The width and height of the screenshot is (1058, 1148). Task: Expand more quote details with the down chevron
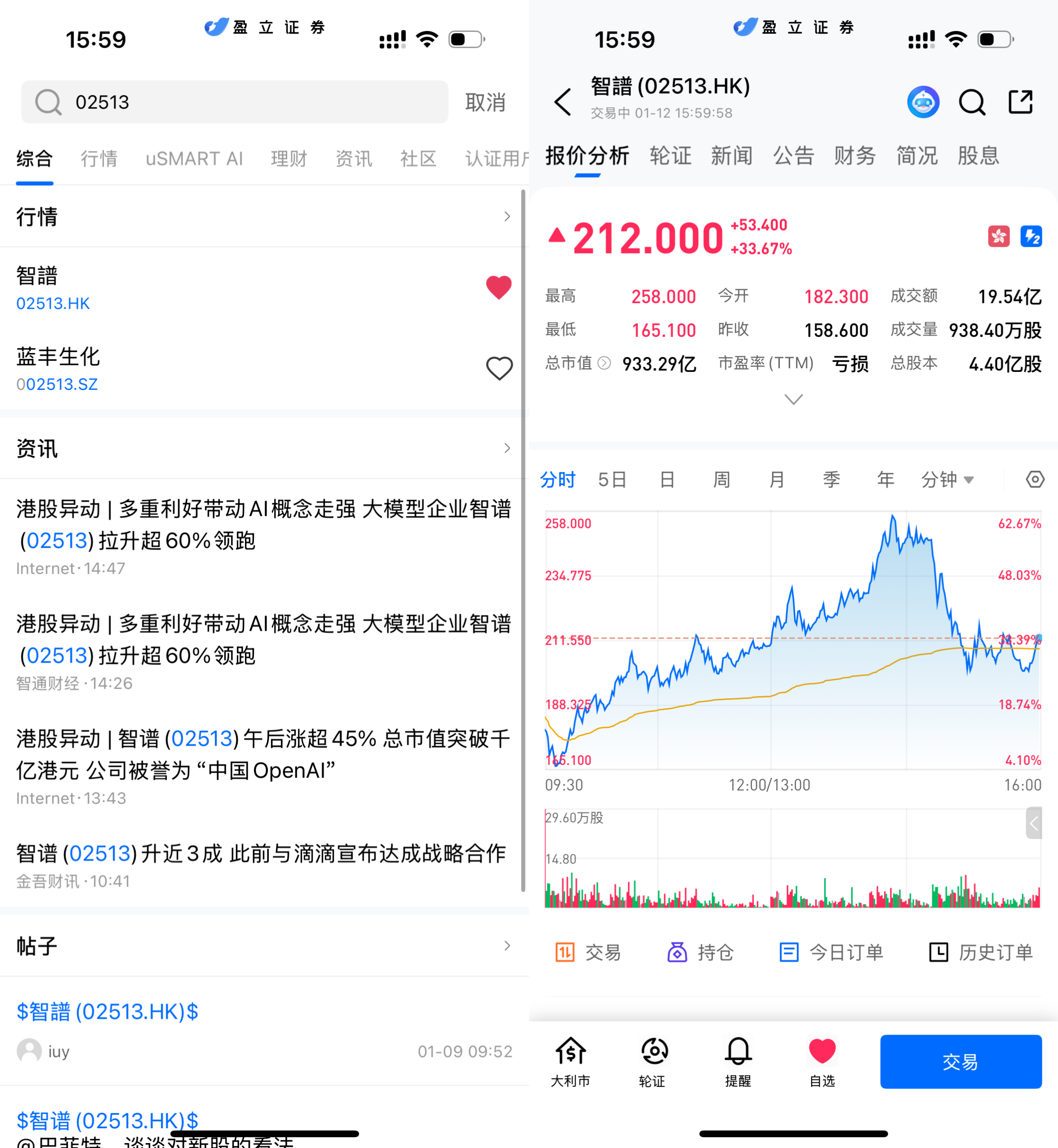(793, 399)
